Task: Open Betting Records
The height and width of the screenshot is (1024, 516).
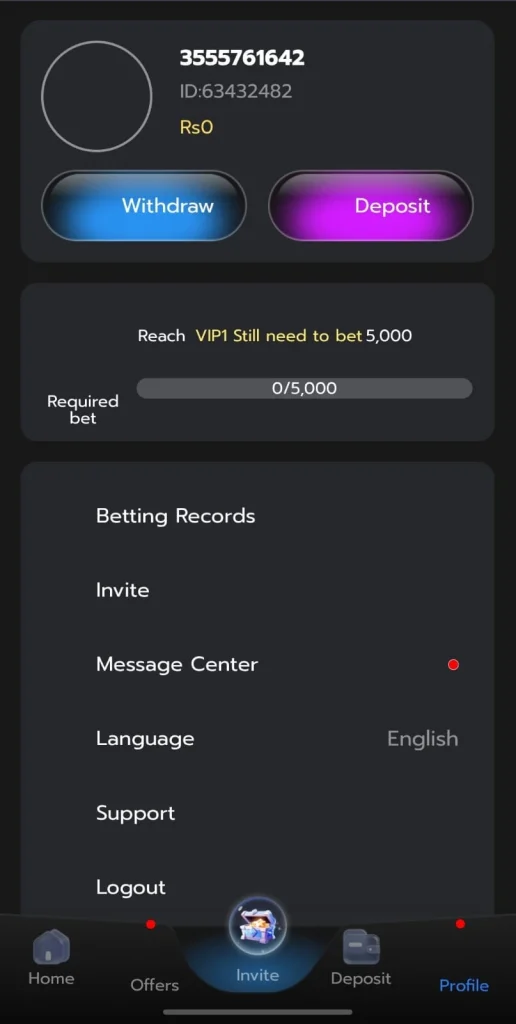Action: click(x=257, y=516)
